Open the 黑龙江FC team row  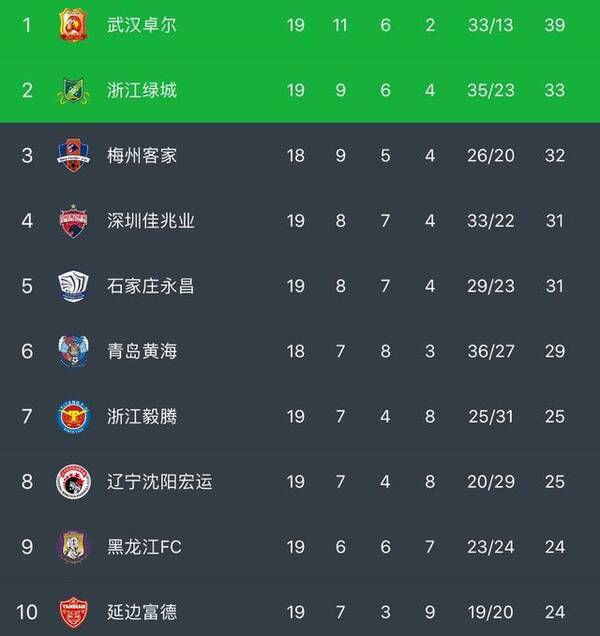click(144, 547)
